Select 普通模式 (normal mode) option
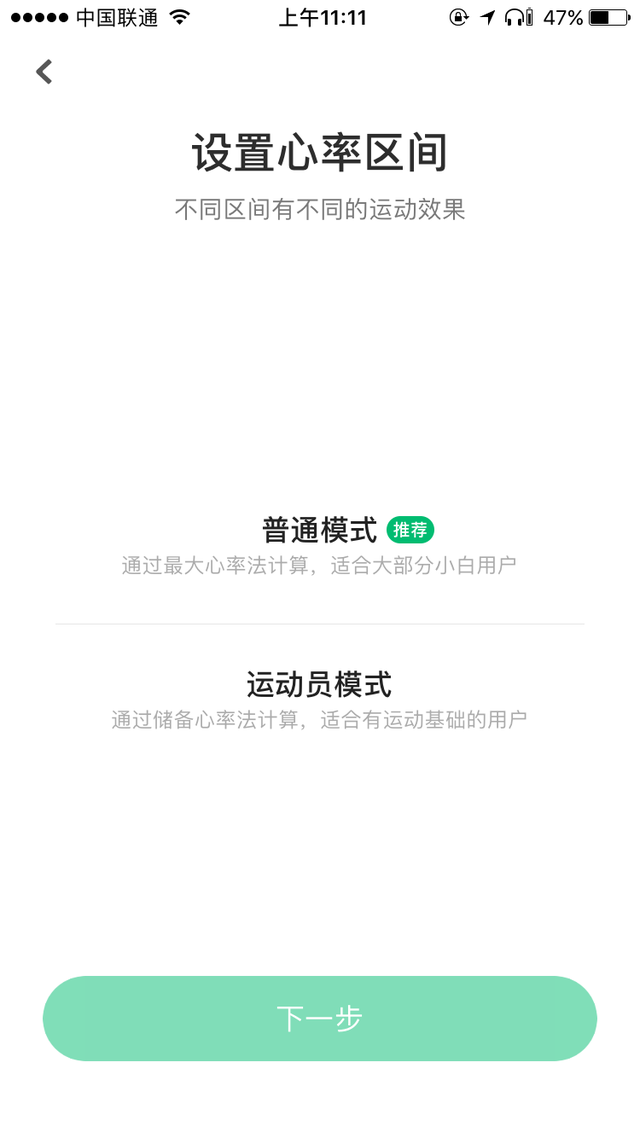The image size is (640, 1138). click(320, 545)
